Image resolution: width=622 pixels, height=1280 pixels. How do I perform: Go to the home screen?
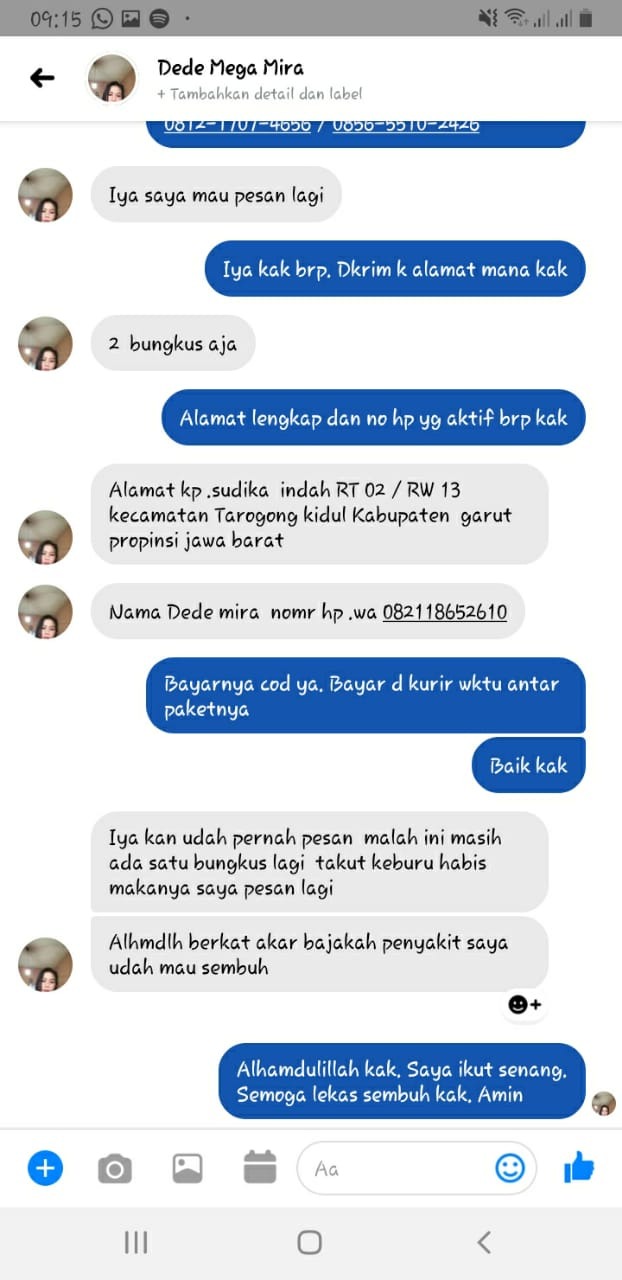pos(310,1242)
